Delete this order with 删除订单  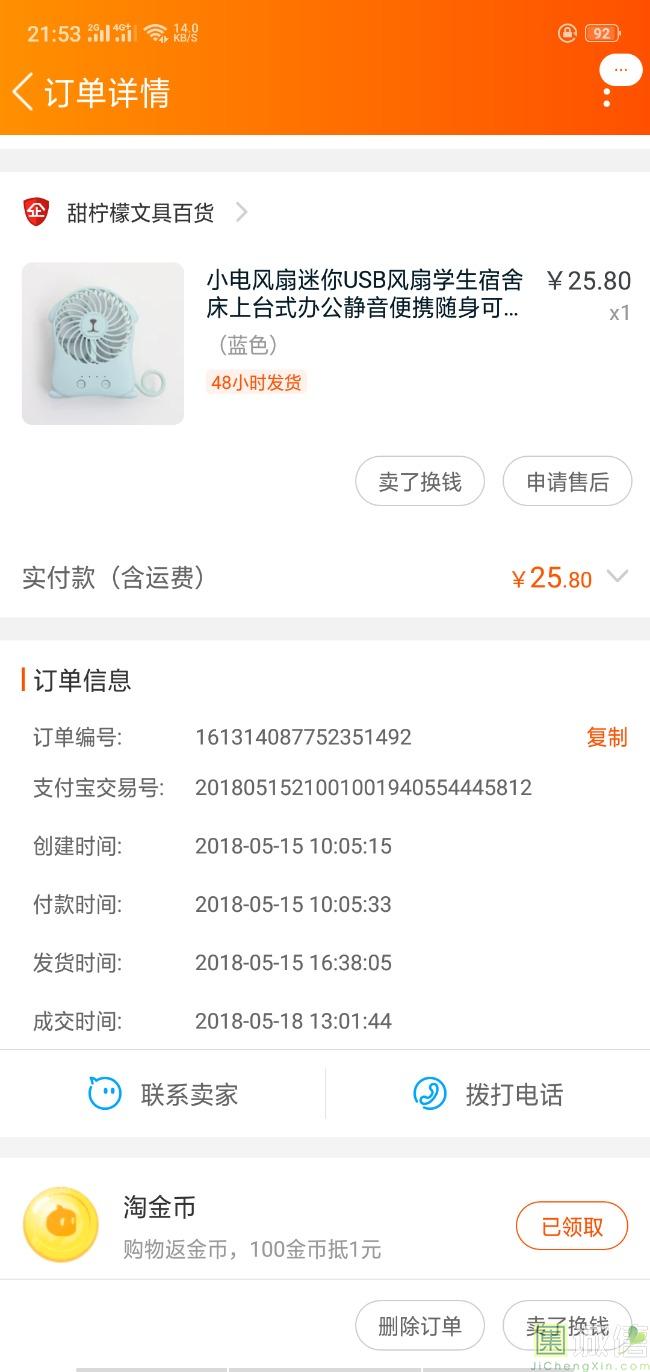click(x=420, y=1326)
